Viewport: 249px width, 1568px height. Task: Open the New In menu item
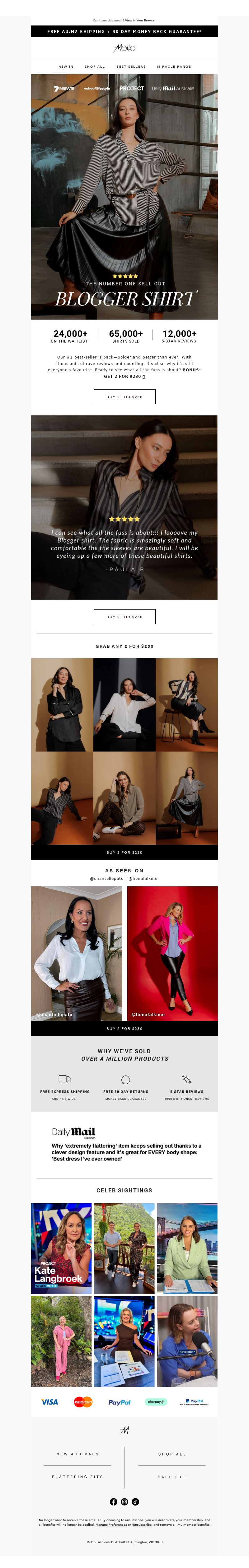(66, 66)
